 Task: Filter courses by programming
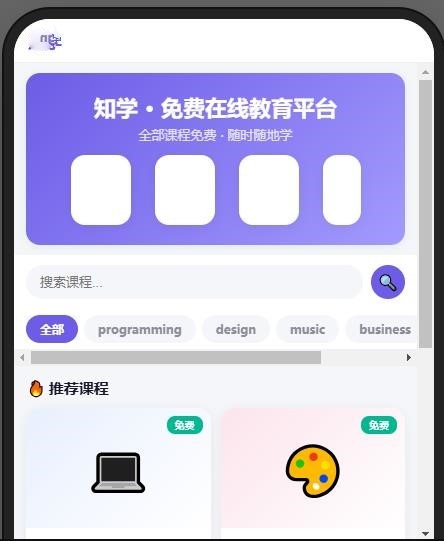point(140,329)
